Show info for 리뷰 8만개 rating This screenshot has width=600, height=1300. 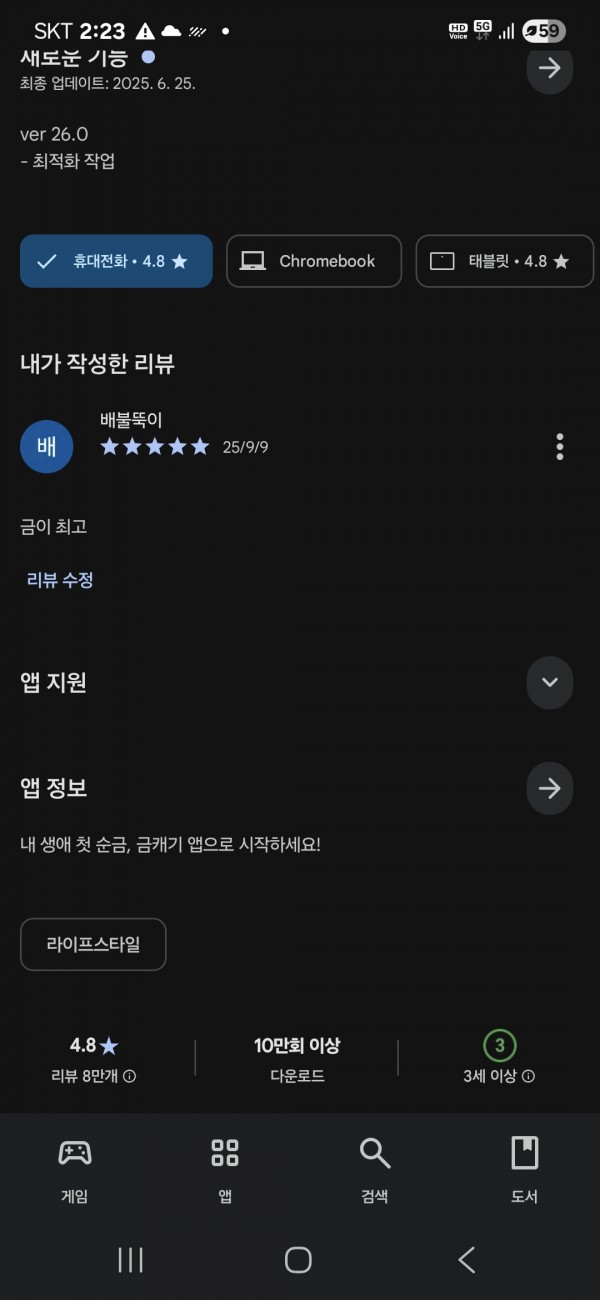point(129,1077)
